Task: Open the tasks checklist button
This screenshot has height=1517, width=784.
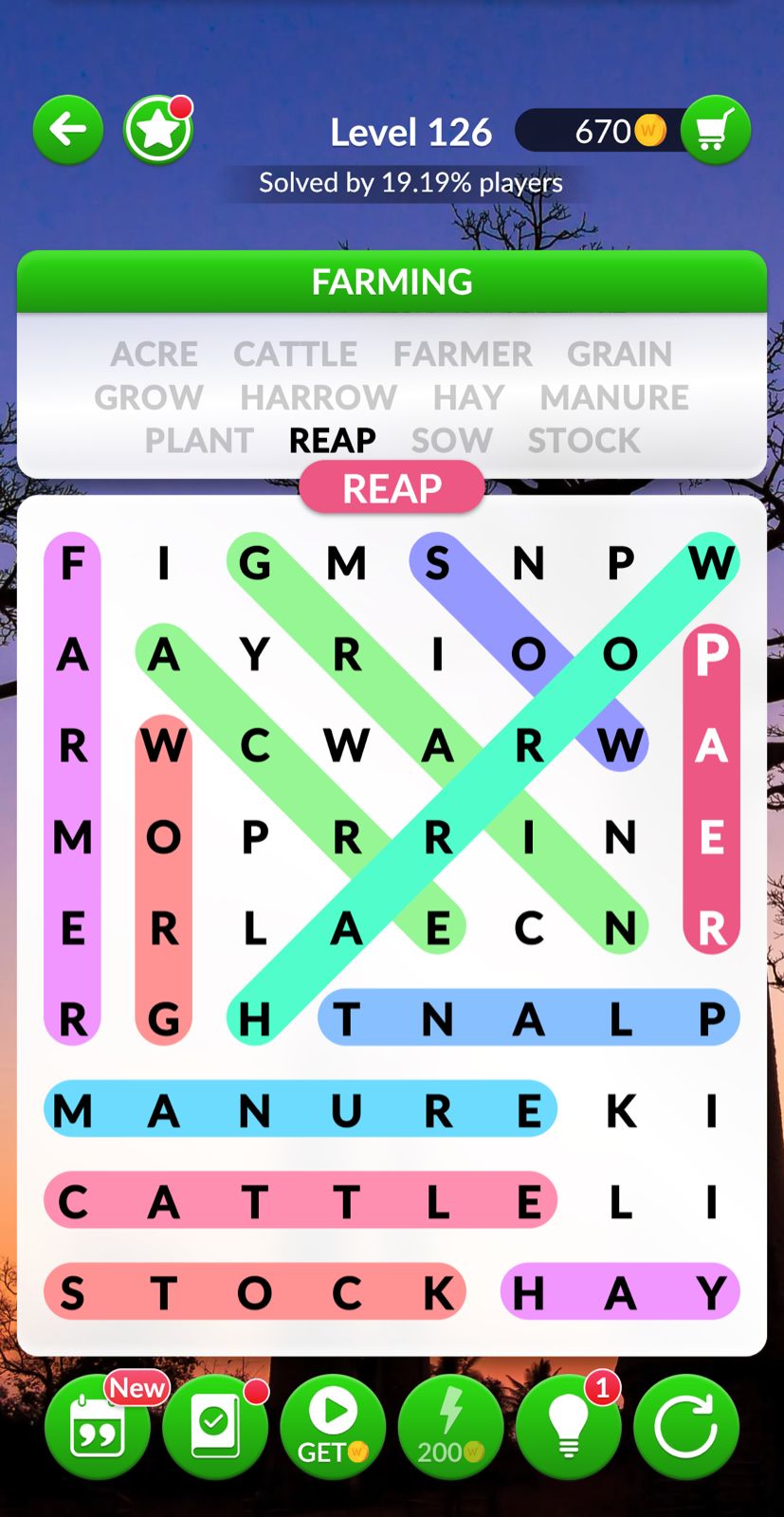Action: coord(215,1426)
